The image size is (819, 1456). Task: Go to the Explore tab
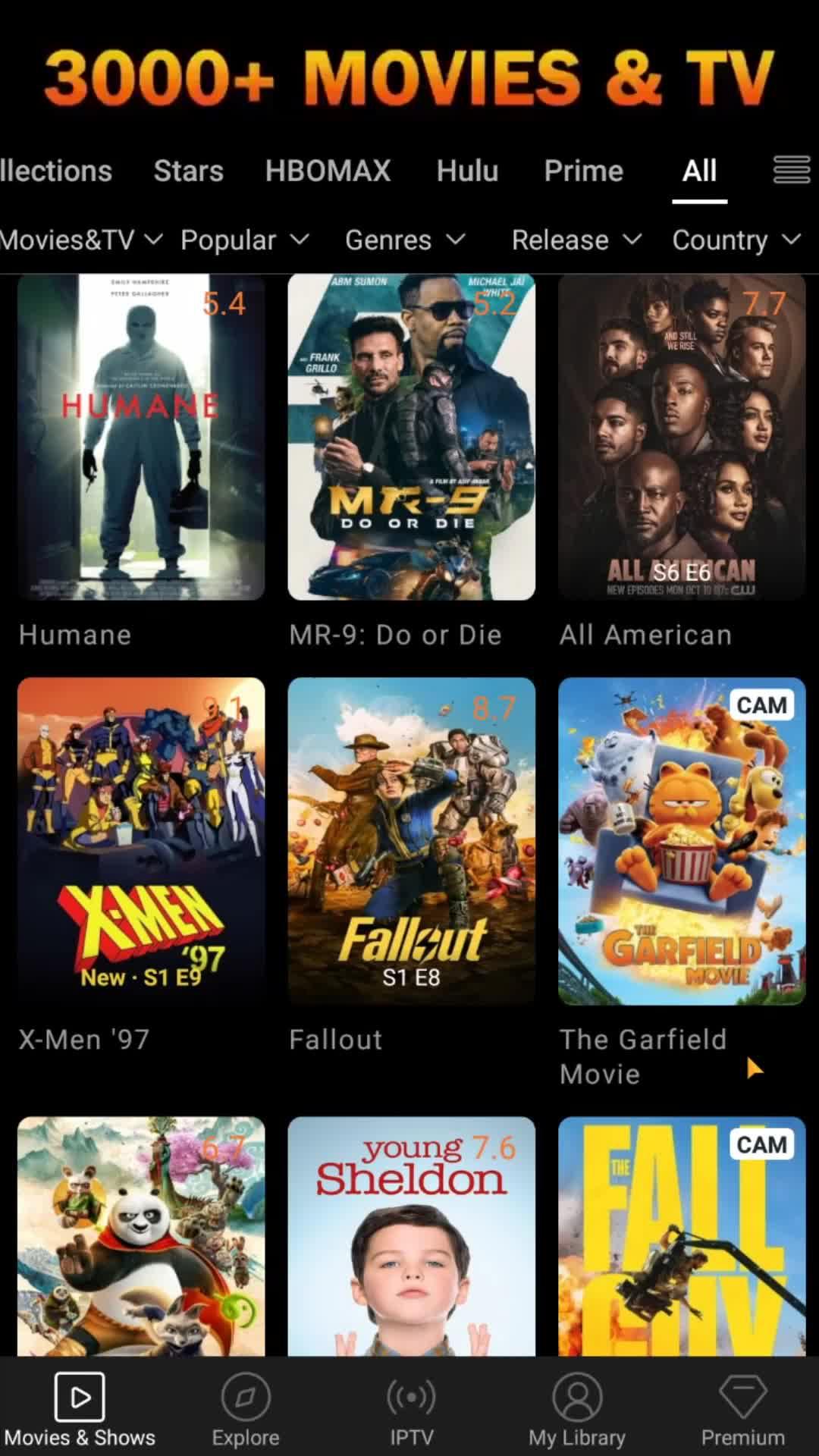coord(245,1410)
